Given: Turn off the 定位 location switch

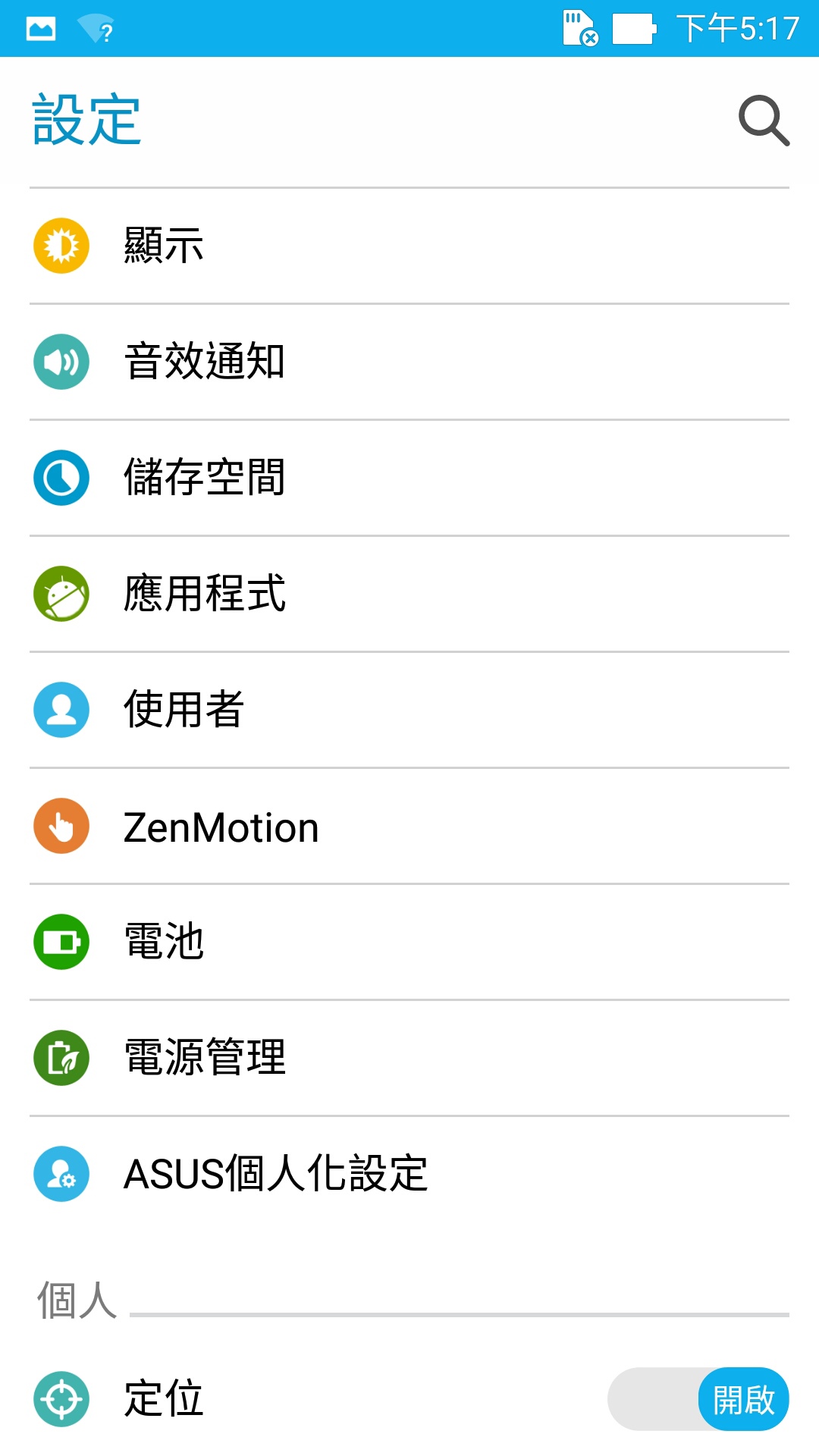Looking at the screenshot, I should [x=698, y=1399].
